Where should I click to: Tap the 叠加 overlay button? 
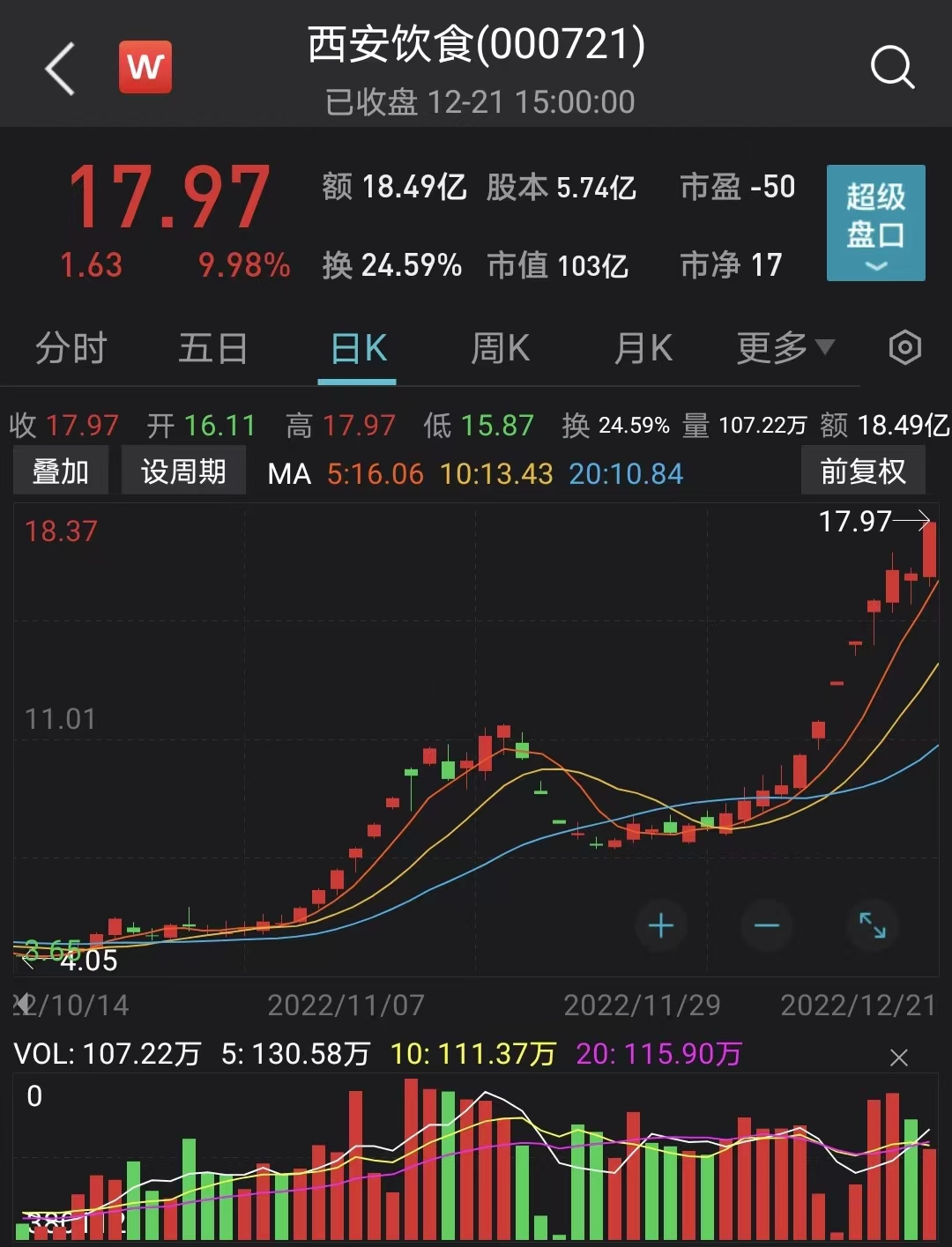60,471
